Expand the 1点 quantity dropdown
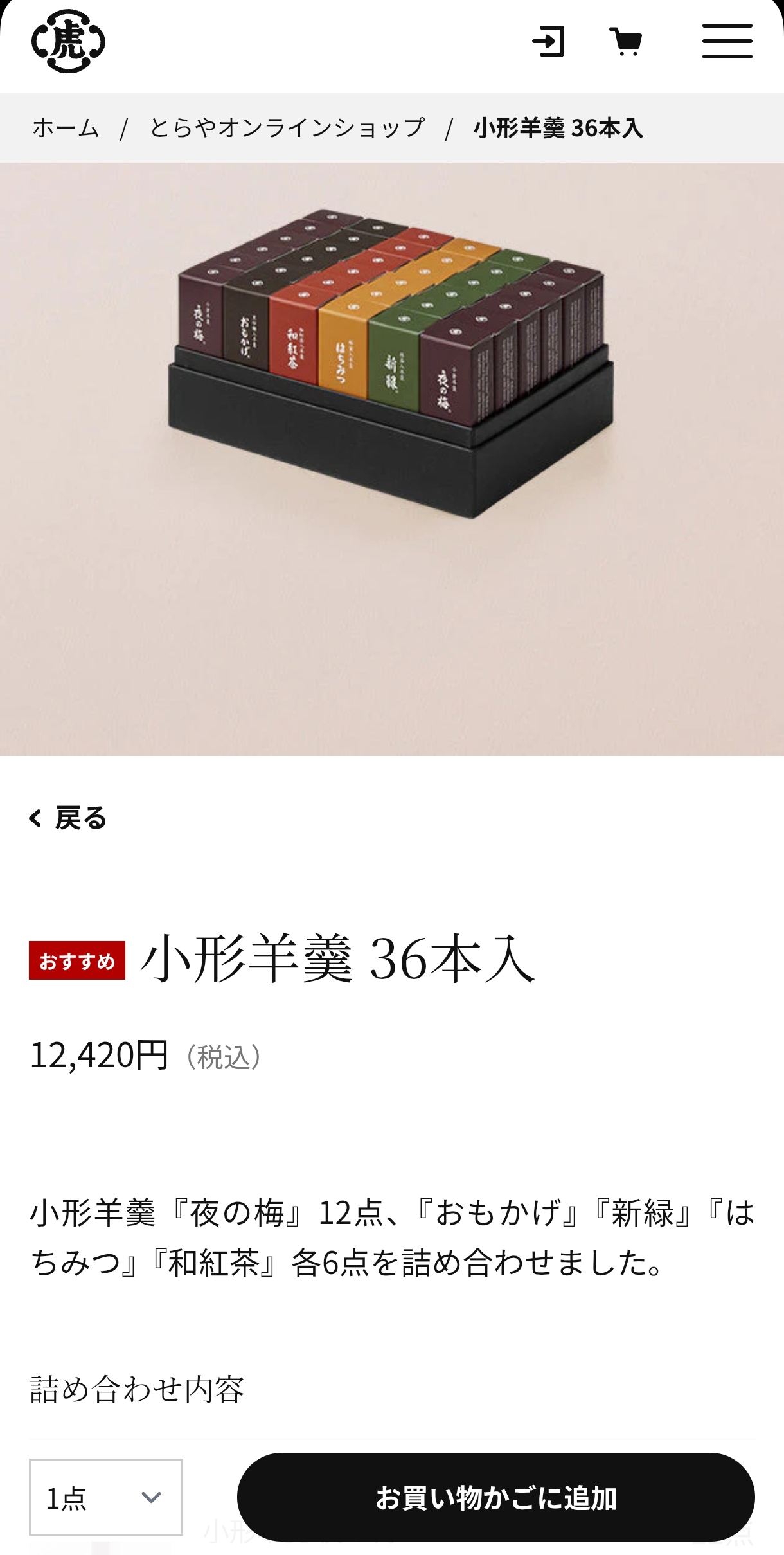784x1555 pixels. [106, 1497]
